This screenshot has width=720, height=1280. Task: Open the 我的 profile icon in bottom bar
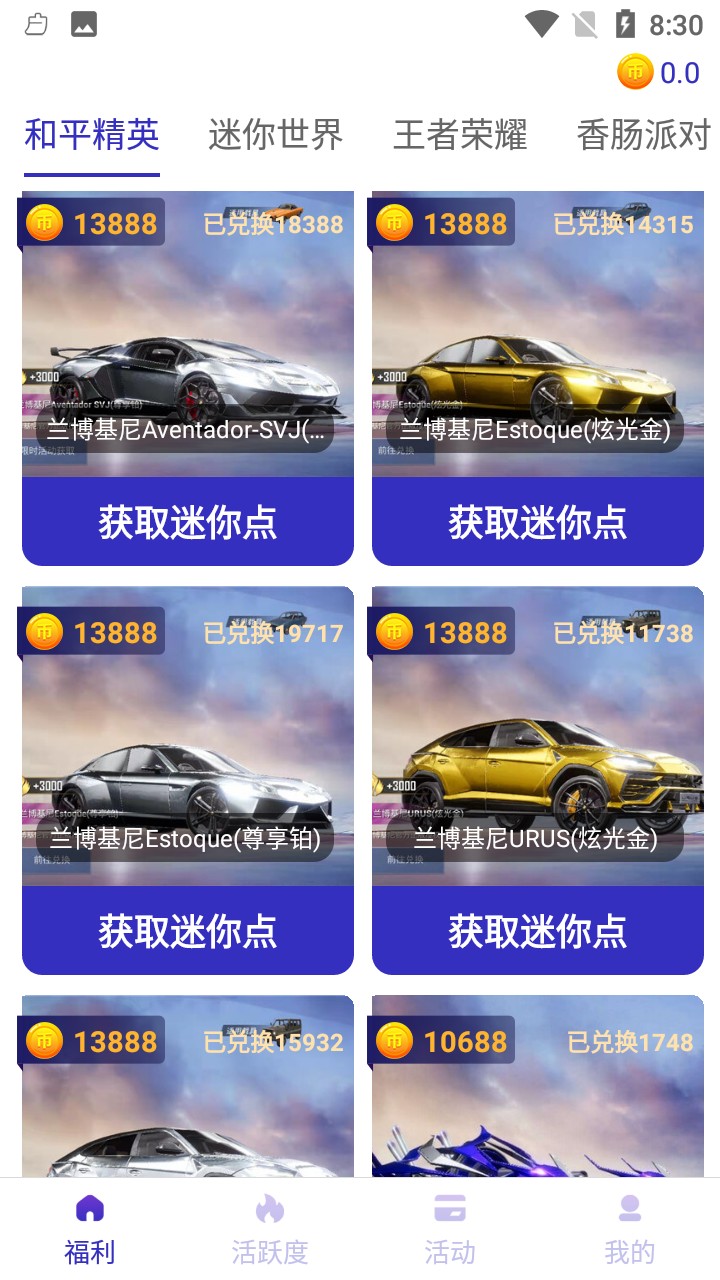(629, 1222)
